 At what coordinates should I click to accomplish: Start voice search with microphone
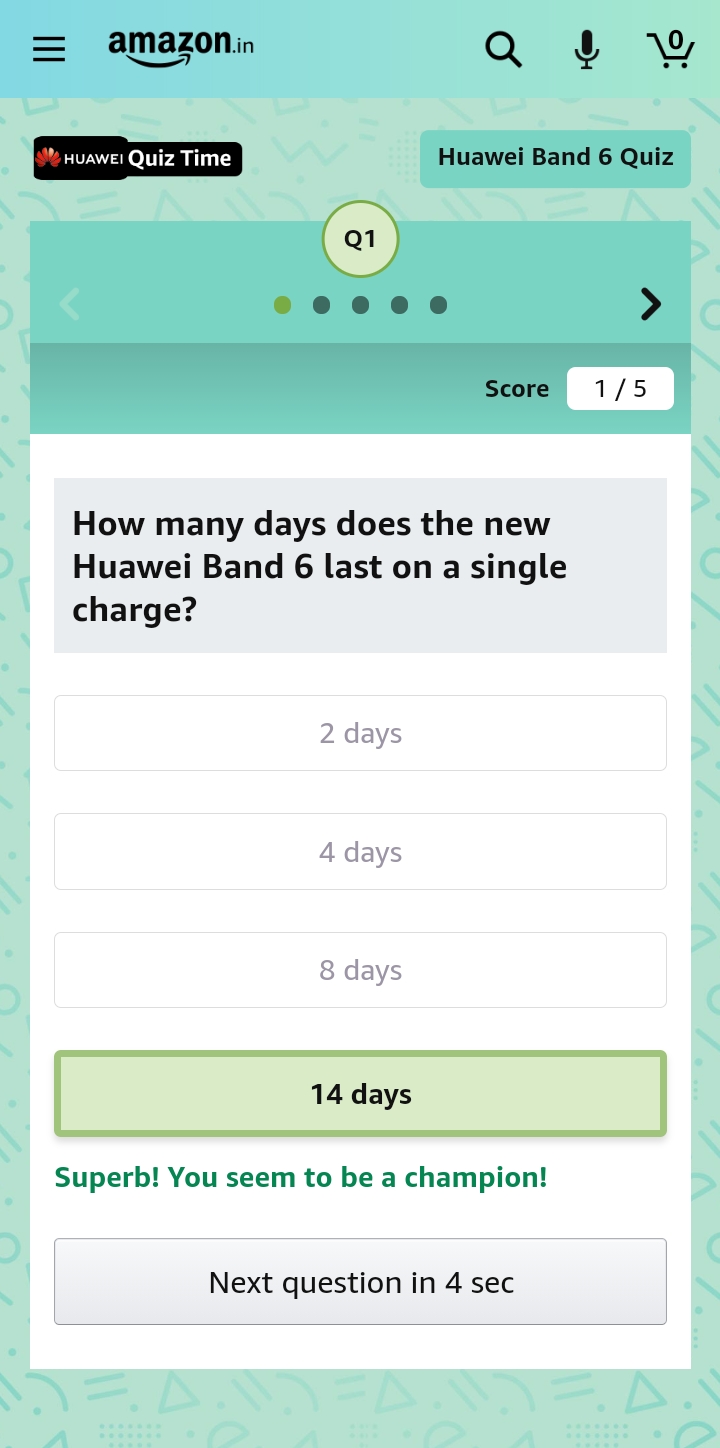coord(587,49)
